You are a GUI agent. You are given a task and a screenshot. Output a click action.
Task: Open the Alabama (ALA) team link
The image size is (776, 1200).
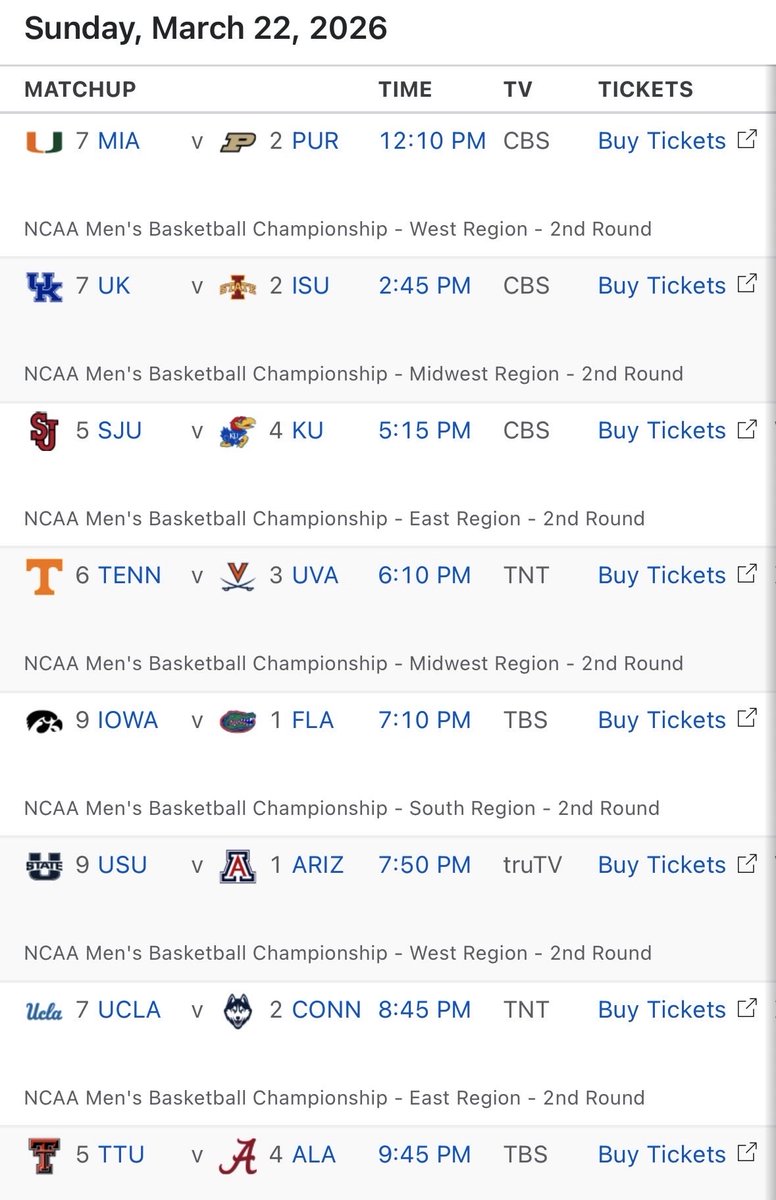click(x=313, y=1156)
